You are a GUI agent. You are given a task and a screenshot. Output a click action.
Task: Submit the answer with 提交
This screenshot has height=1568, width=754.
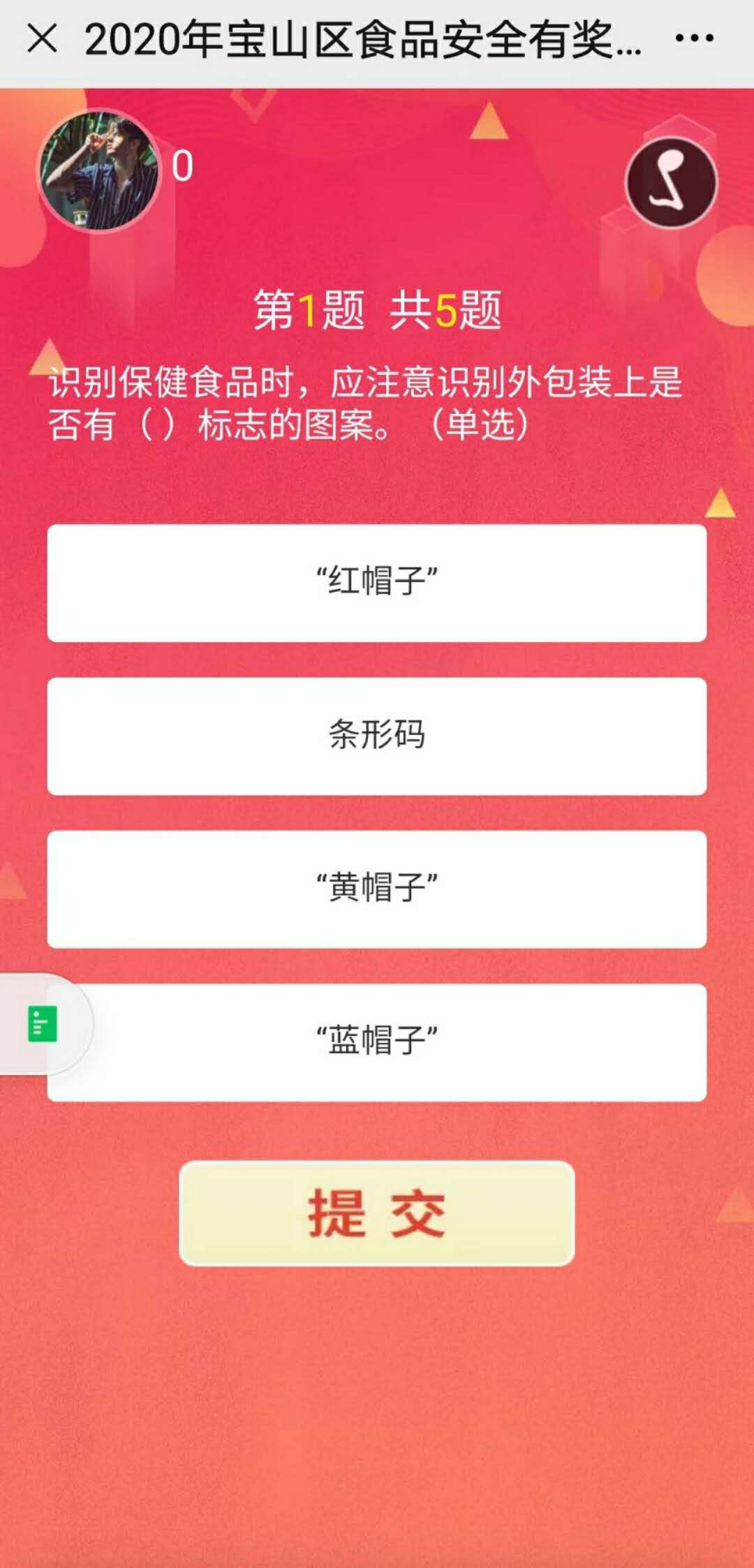tap(377, 1213)
